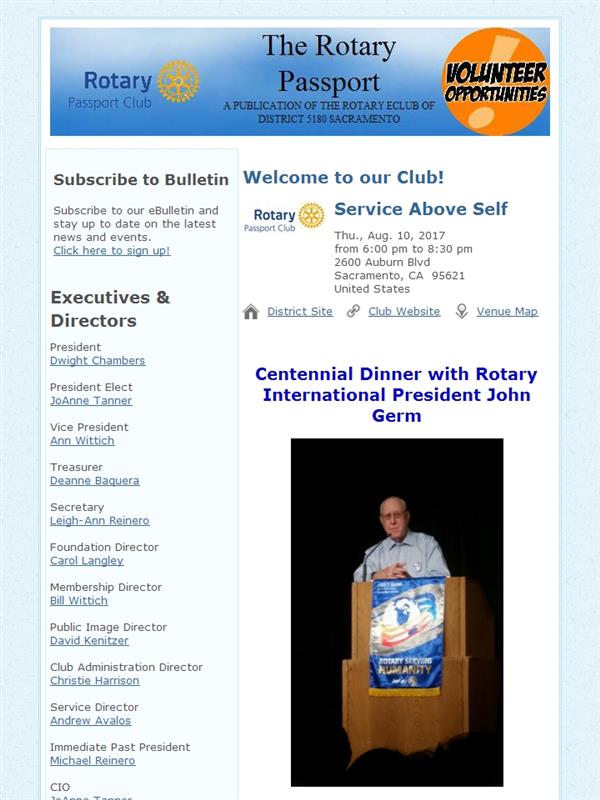600x800 pixels.
Task: Tap the Volunteer Opportunities banner badge
Action: tap(495, 82)
